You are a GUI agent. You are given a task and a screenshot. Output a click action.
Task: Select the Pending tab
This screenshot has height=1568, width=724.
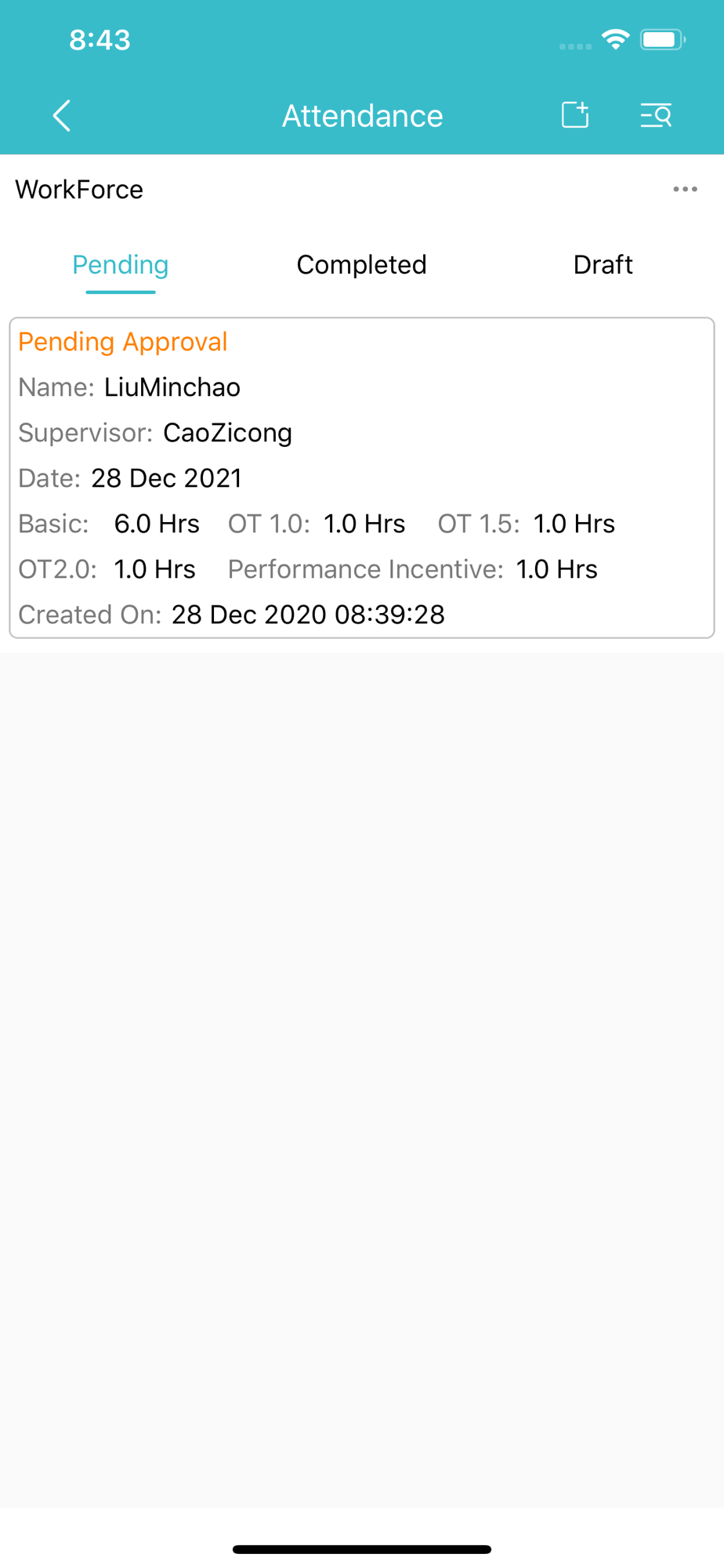coord(121,265)
